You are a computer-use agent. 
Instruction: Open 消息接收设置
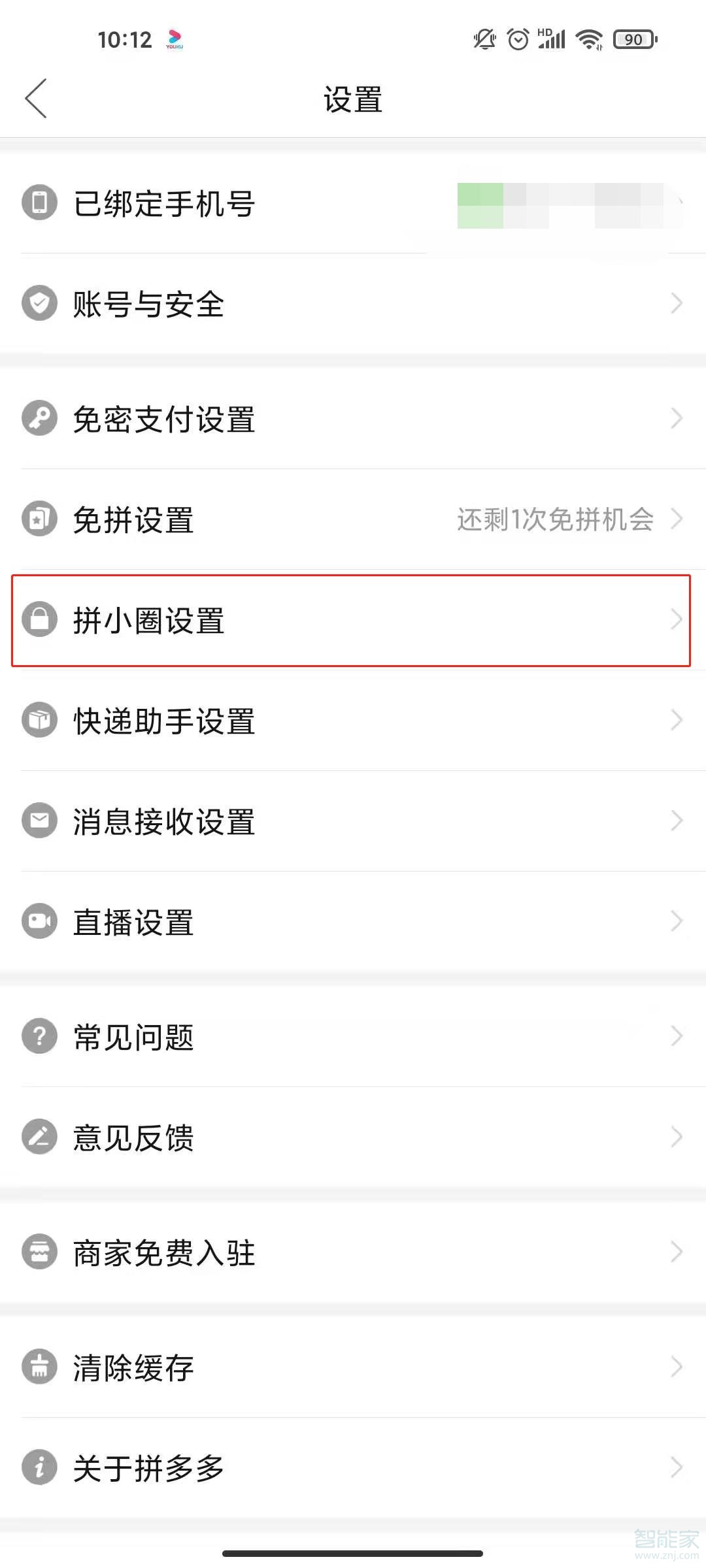(x=353, y=821)
